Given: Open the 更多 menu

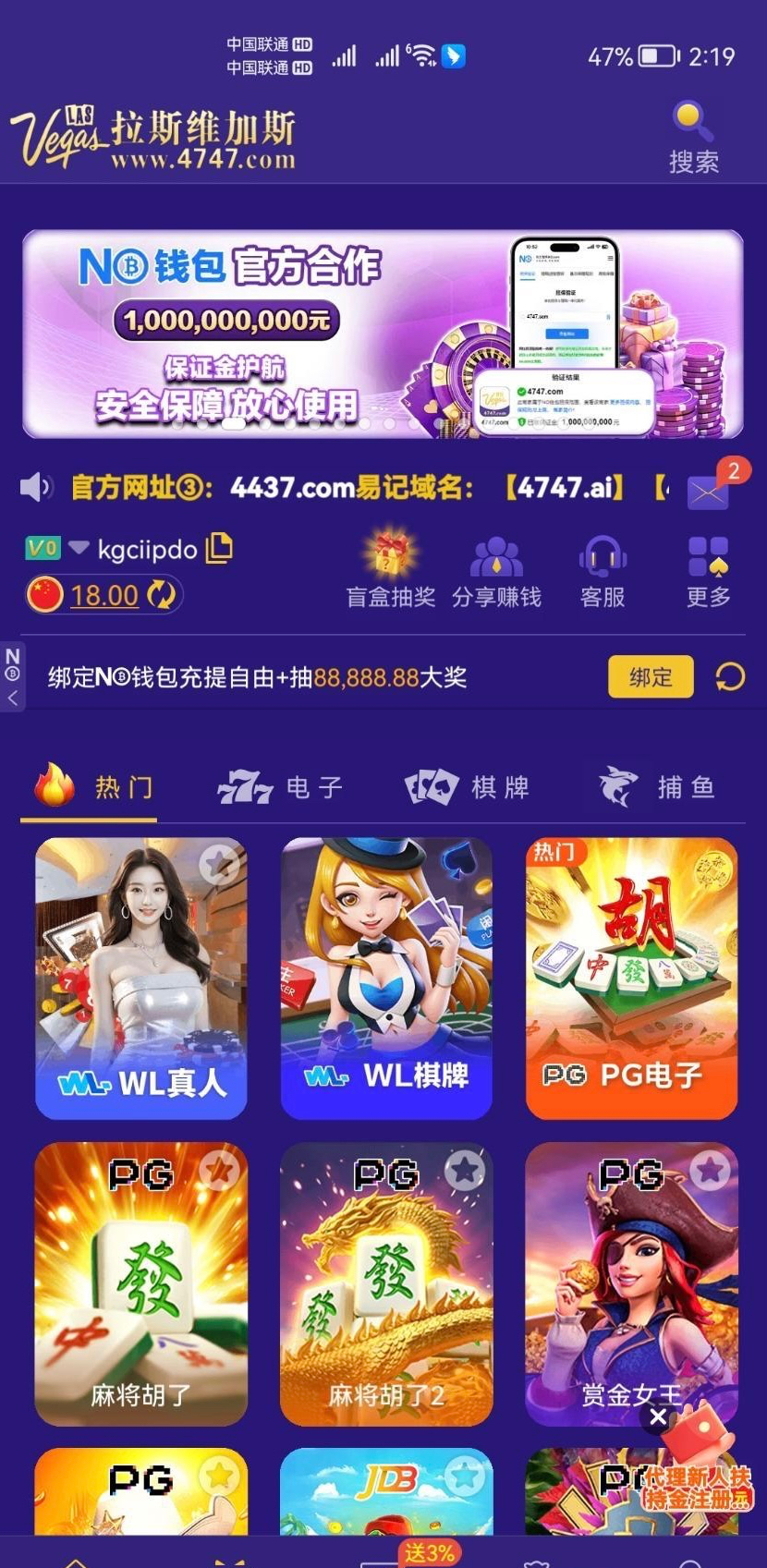Looking at the screenshot, I should click(x=708, y=571).
